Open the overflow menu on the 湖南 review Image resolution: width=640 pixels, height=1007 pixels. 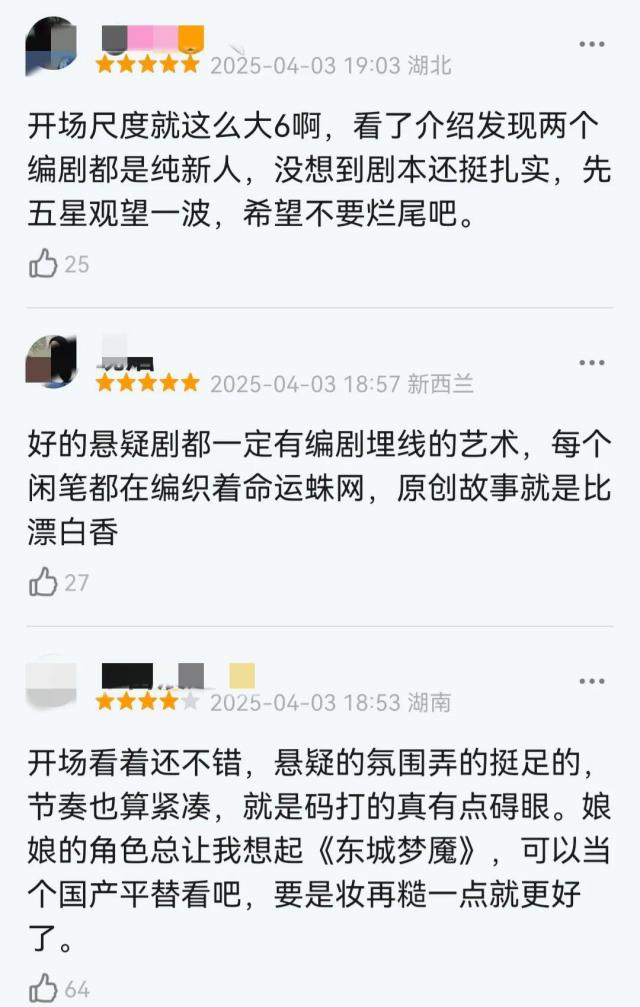[x=592, y=681]
